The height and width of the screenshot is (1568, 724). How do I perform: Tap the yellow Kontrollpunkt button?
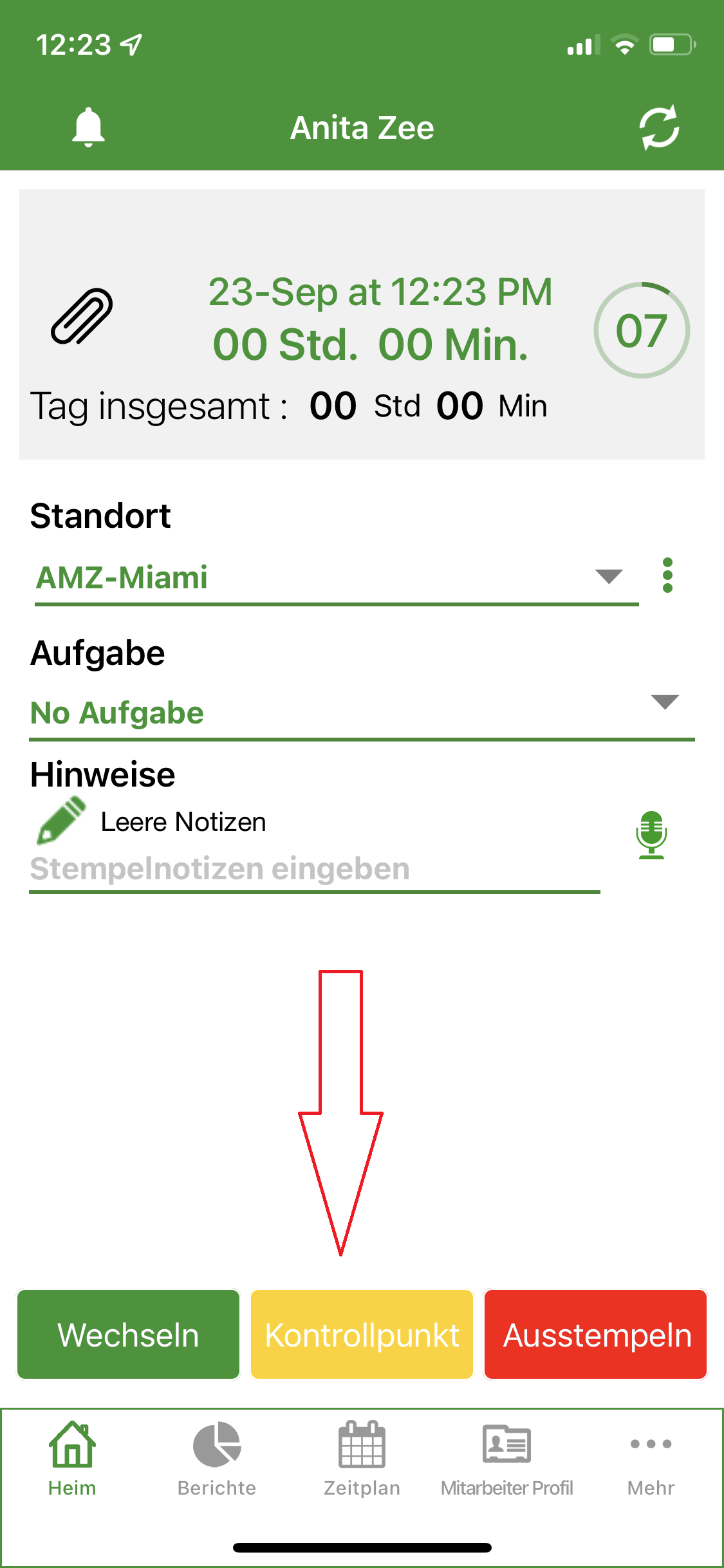pyautogui.click(x=362, y=1334)
